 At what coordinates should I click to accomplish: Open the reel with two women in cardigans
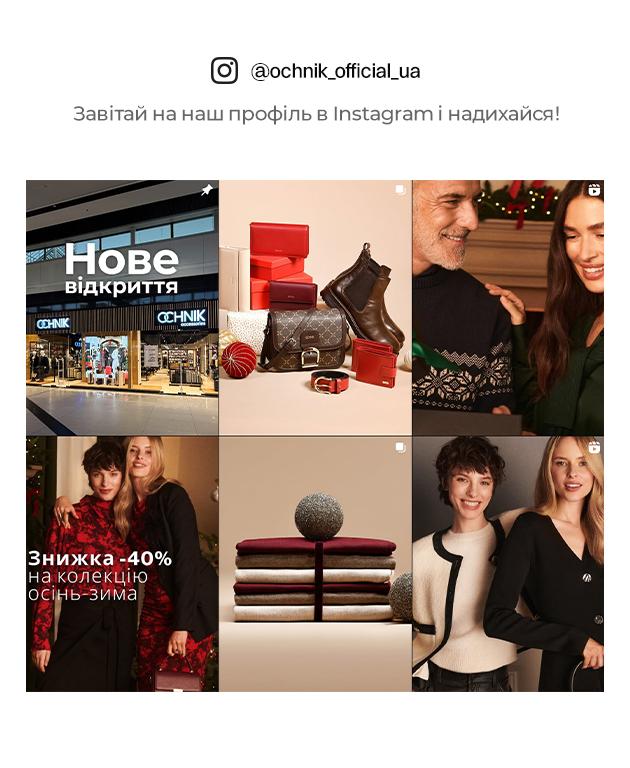pyautogui.click(x=508, y=564)
